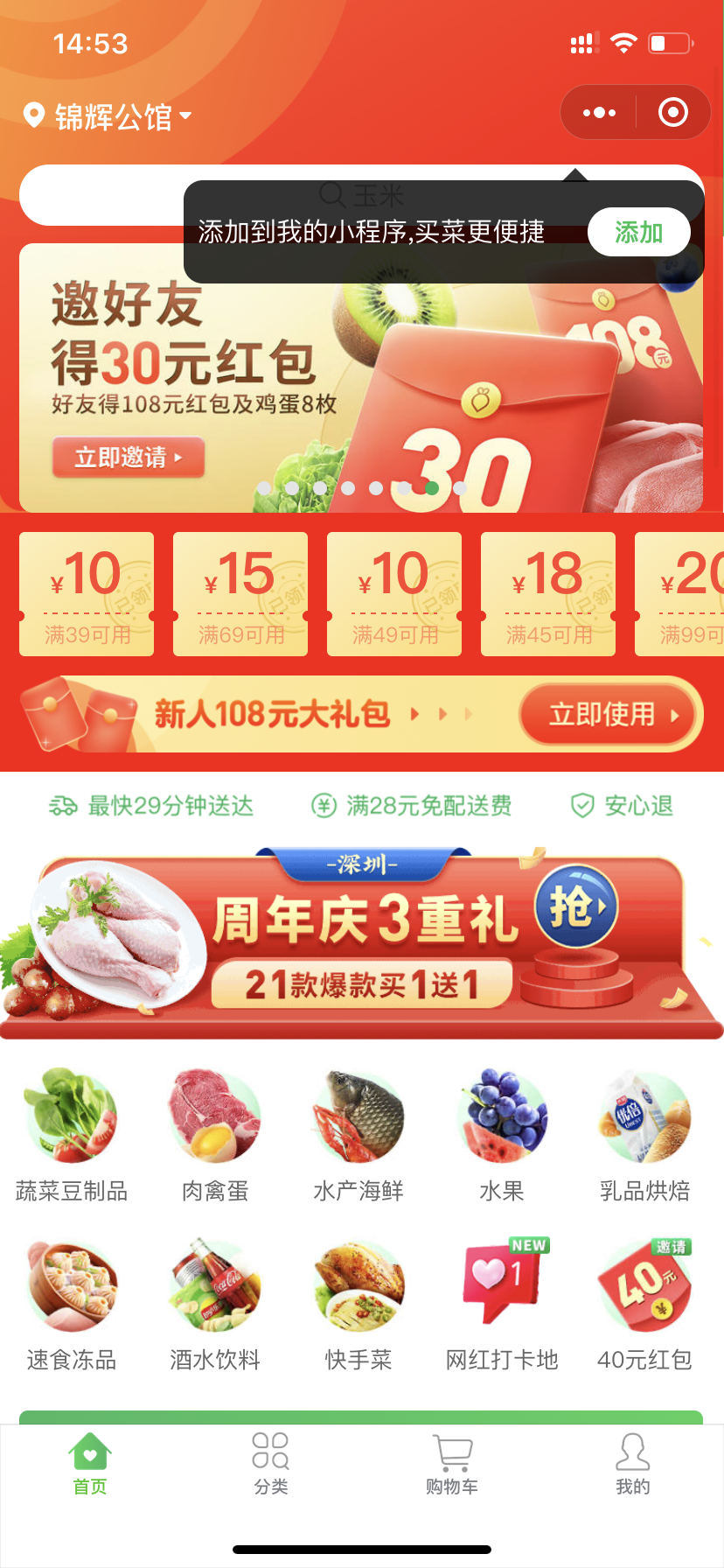Go to the 我的 tab
724x1568 pixels.
(x=633, y=1463)
